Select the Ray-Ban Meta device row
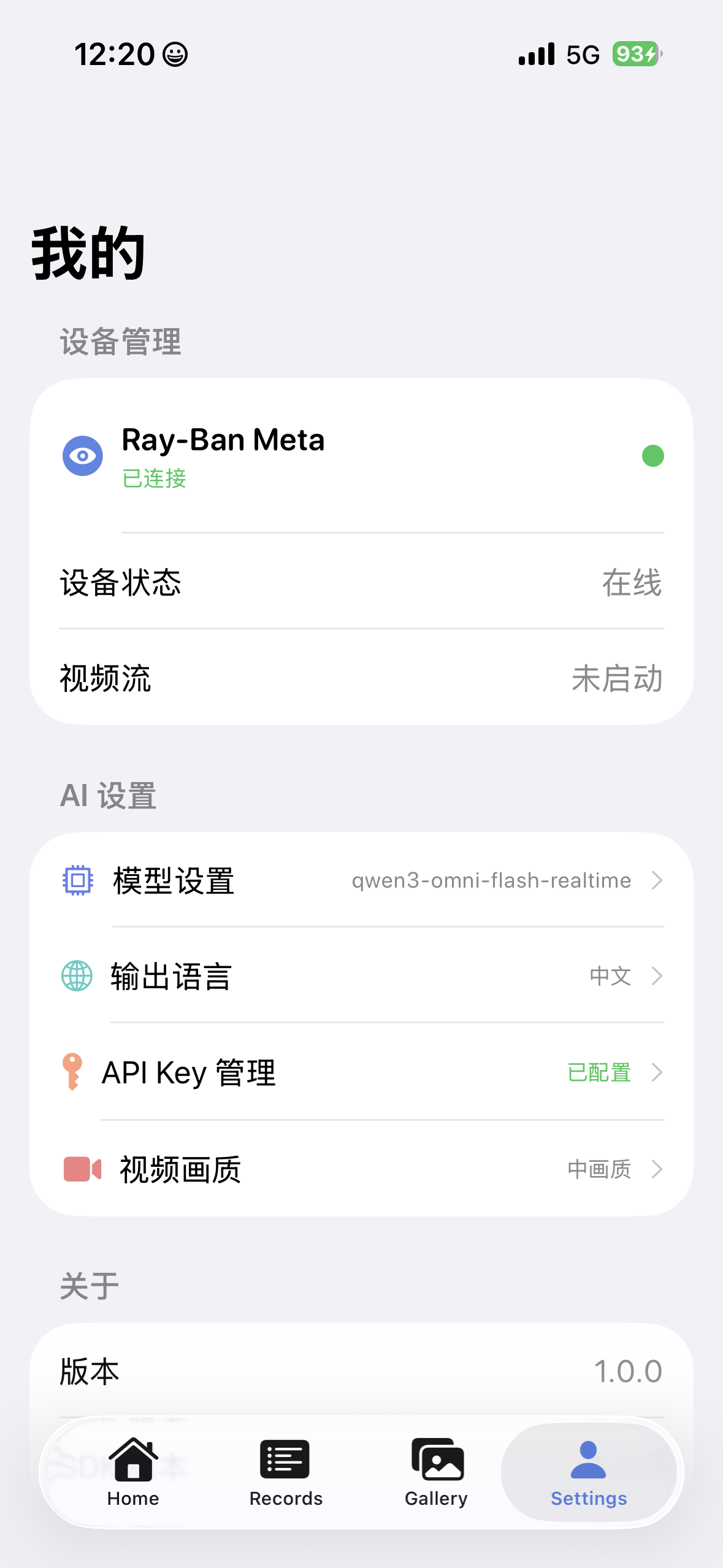This screenshot has height=1568, width=723. pos(362,456)
